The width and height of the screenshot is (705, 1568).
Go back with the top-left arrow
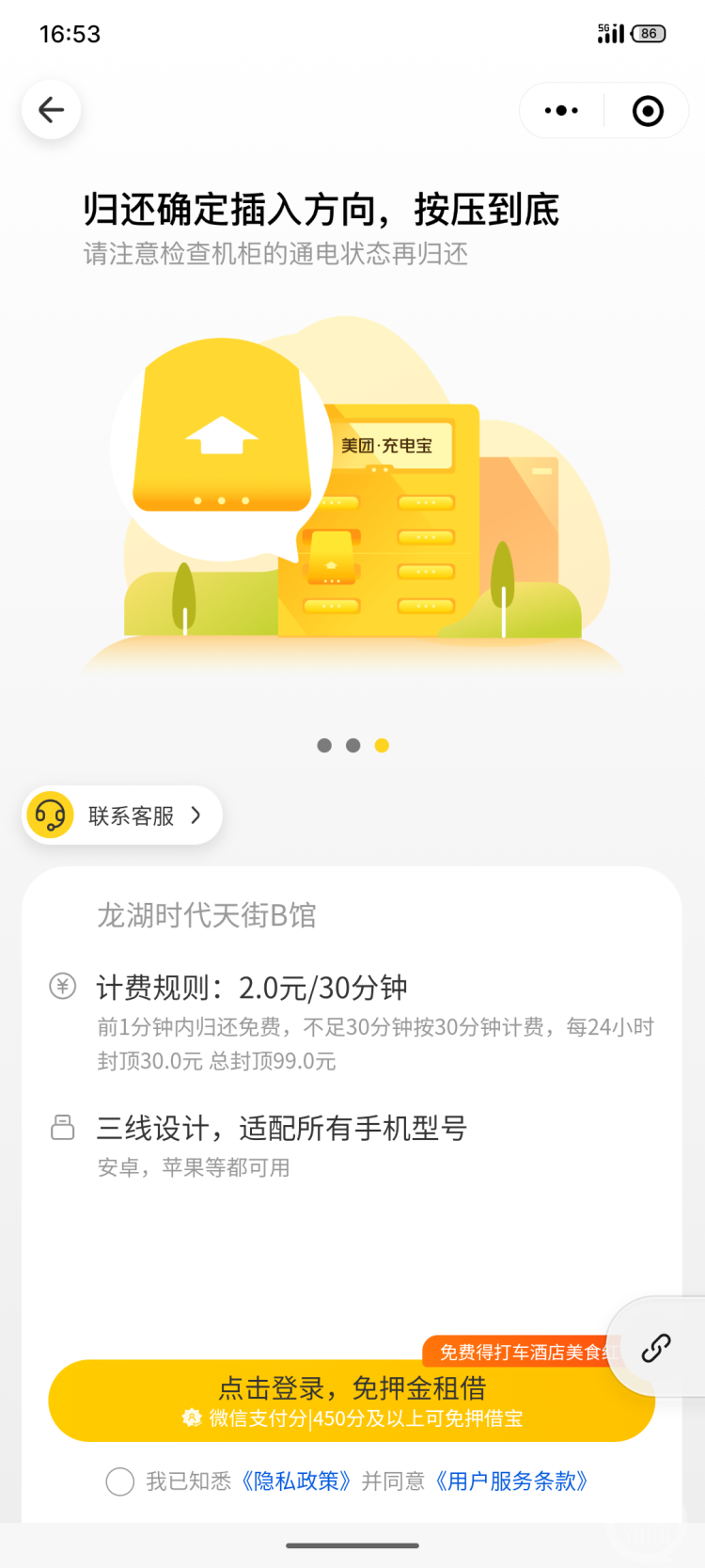(x=52, y=110)
